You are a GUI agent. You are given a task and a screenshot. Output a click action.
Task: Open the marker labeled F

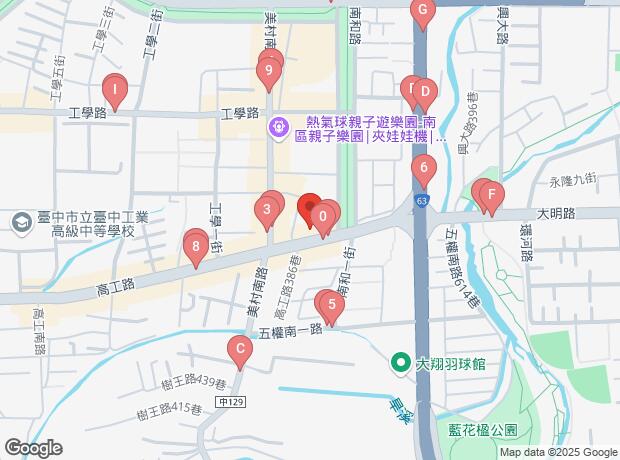pos(490,195)
